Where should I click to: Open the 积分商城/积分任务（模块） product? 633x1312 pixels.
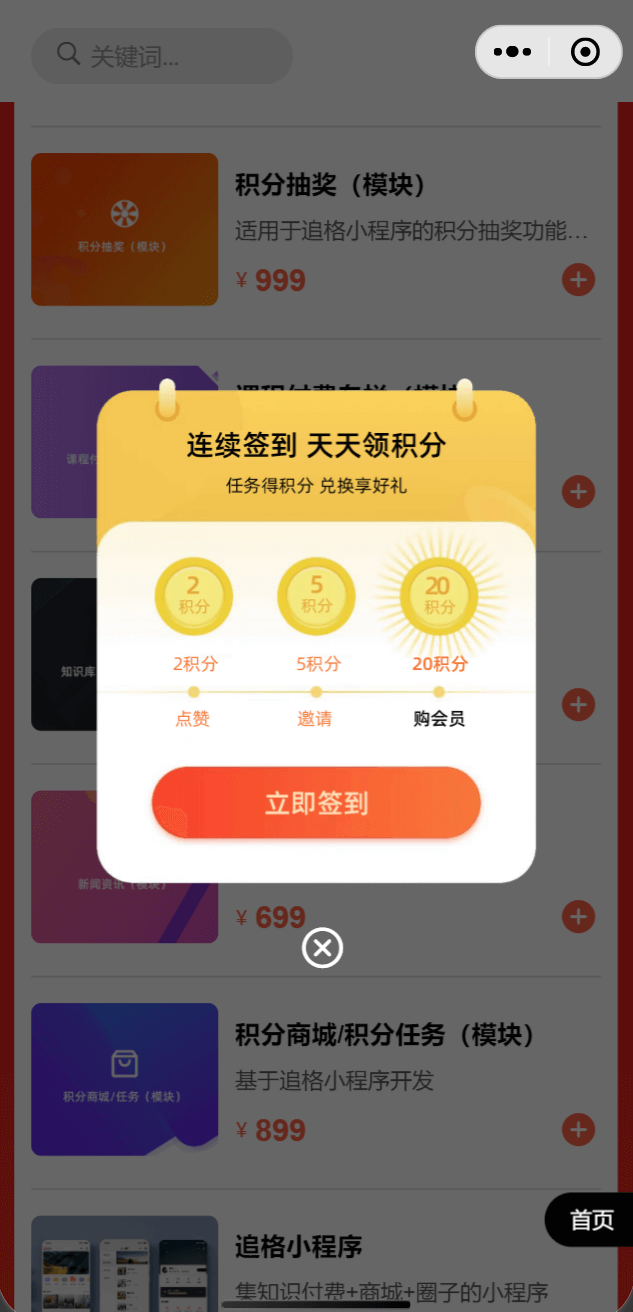click(385, 1035)
